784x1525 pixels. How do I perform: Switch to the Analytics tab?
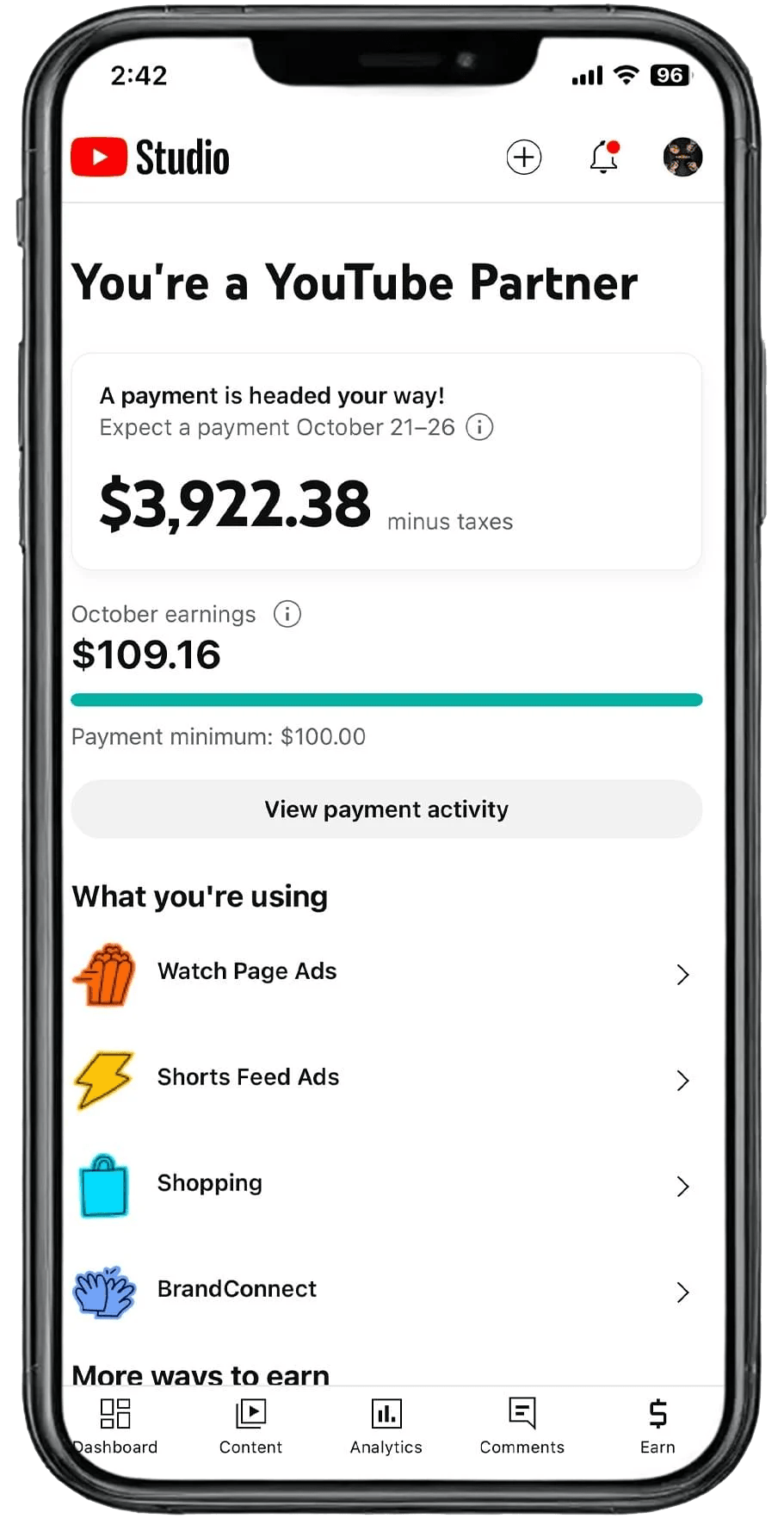pos(386,1427)
